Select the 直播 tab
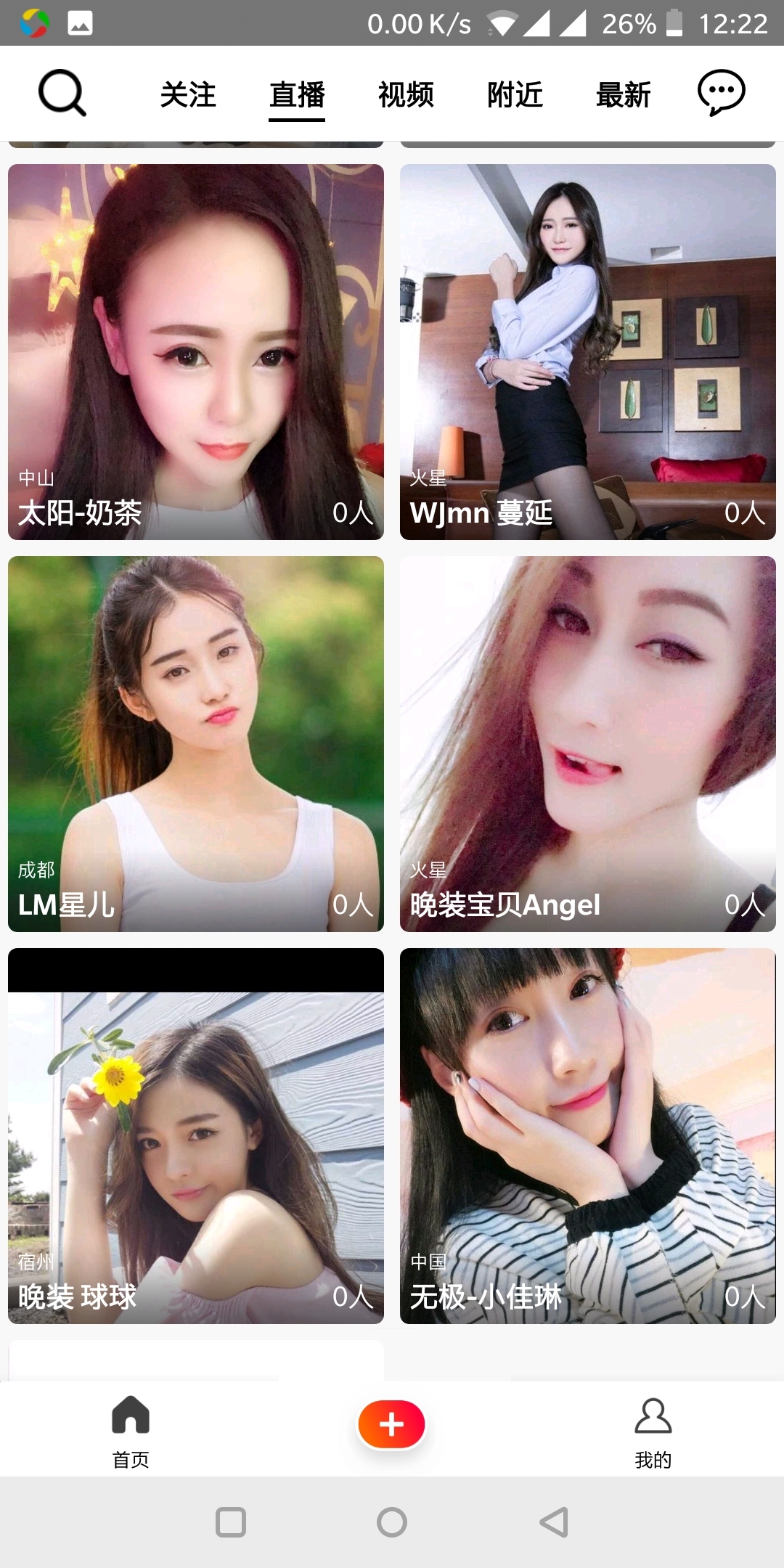This screenshot has height=1568, width=784. (x=297, y=95)
